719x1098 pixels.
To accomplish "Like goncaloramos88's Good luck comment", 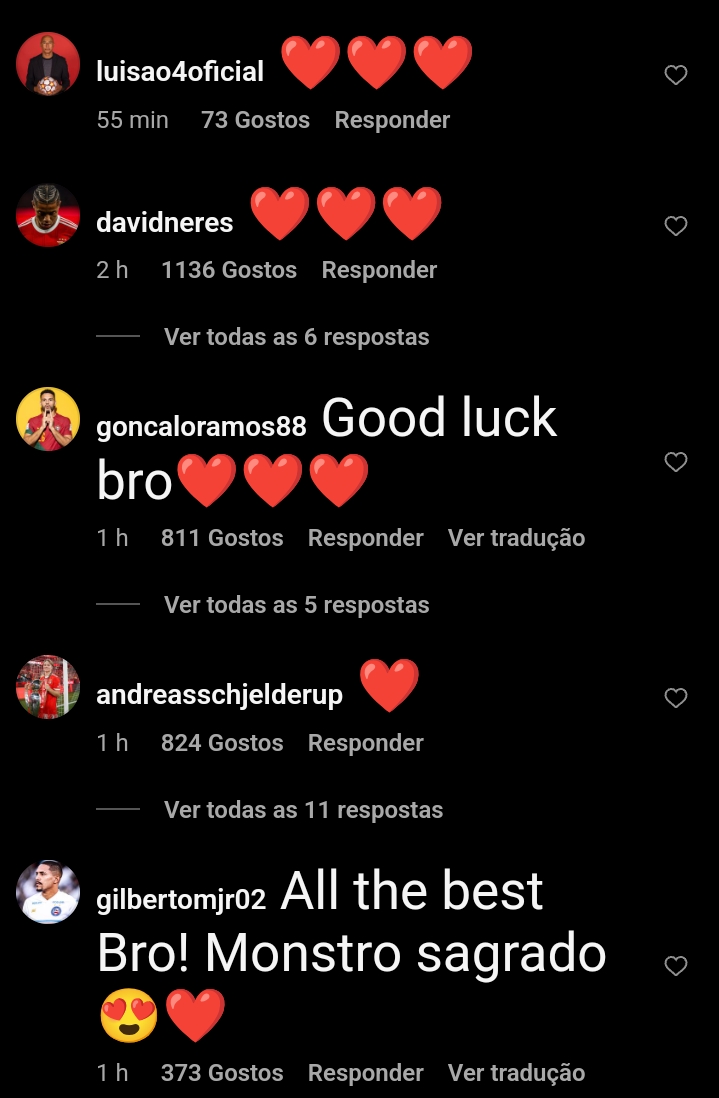I will [676, 461].
